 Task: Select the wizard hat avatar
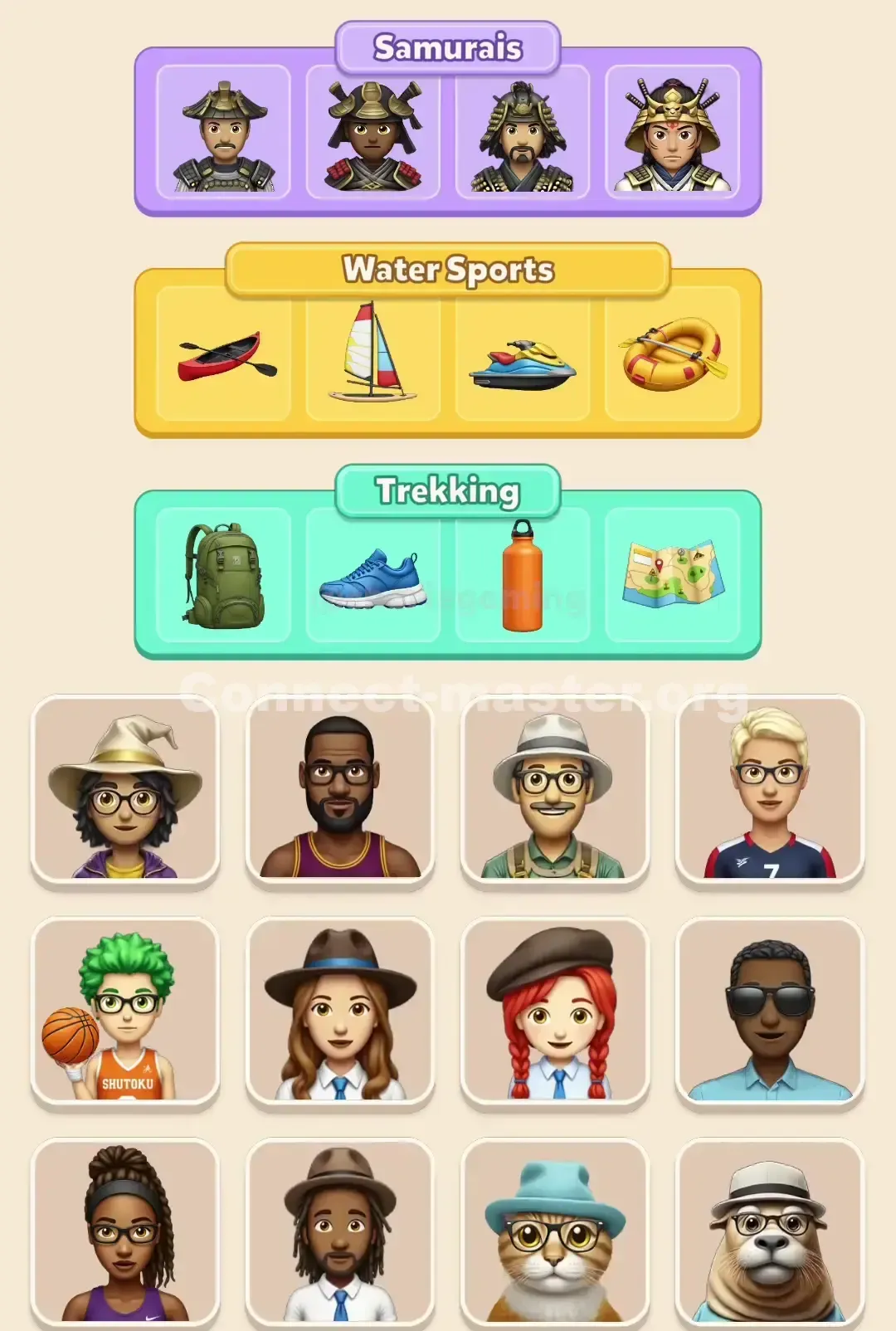point(124,797)
